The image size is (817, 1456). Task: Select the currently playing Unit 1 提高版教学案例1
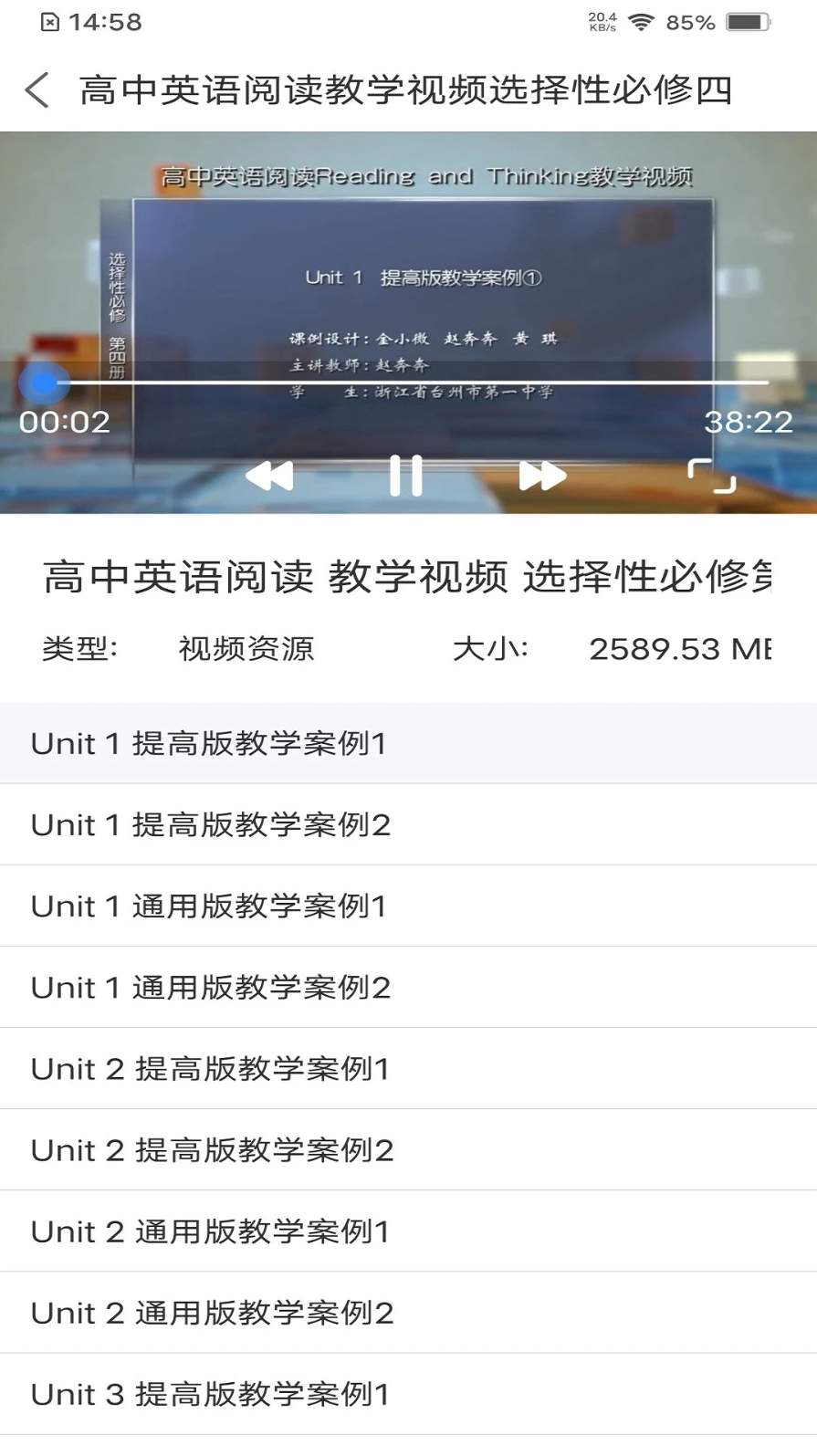210,743
